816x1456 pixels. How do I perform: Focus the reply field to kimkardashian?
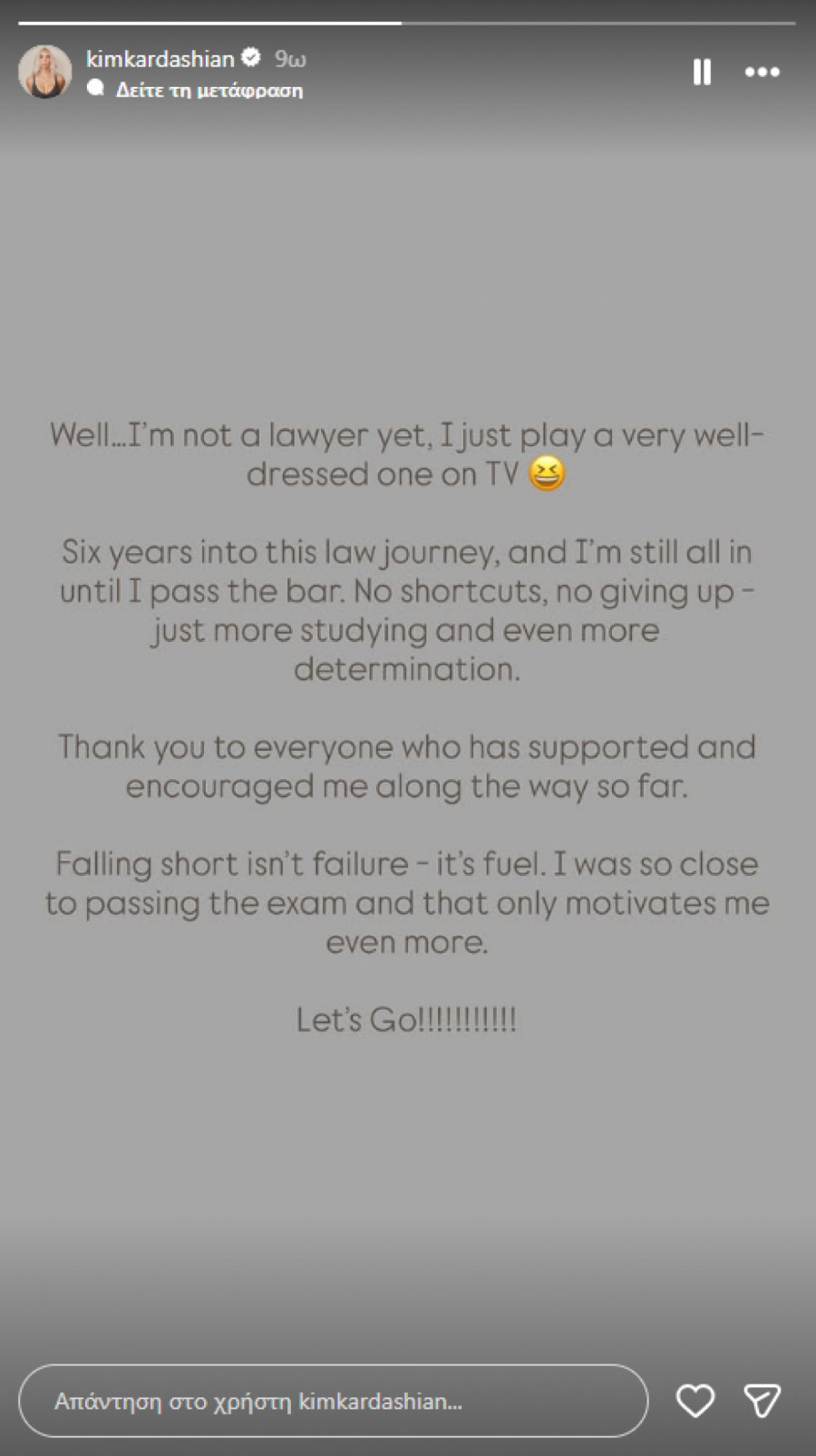click(x=333, y=1401)
